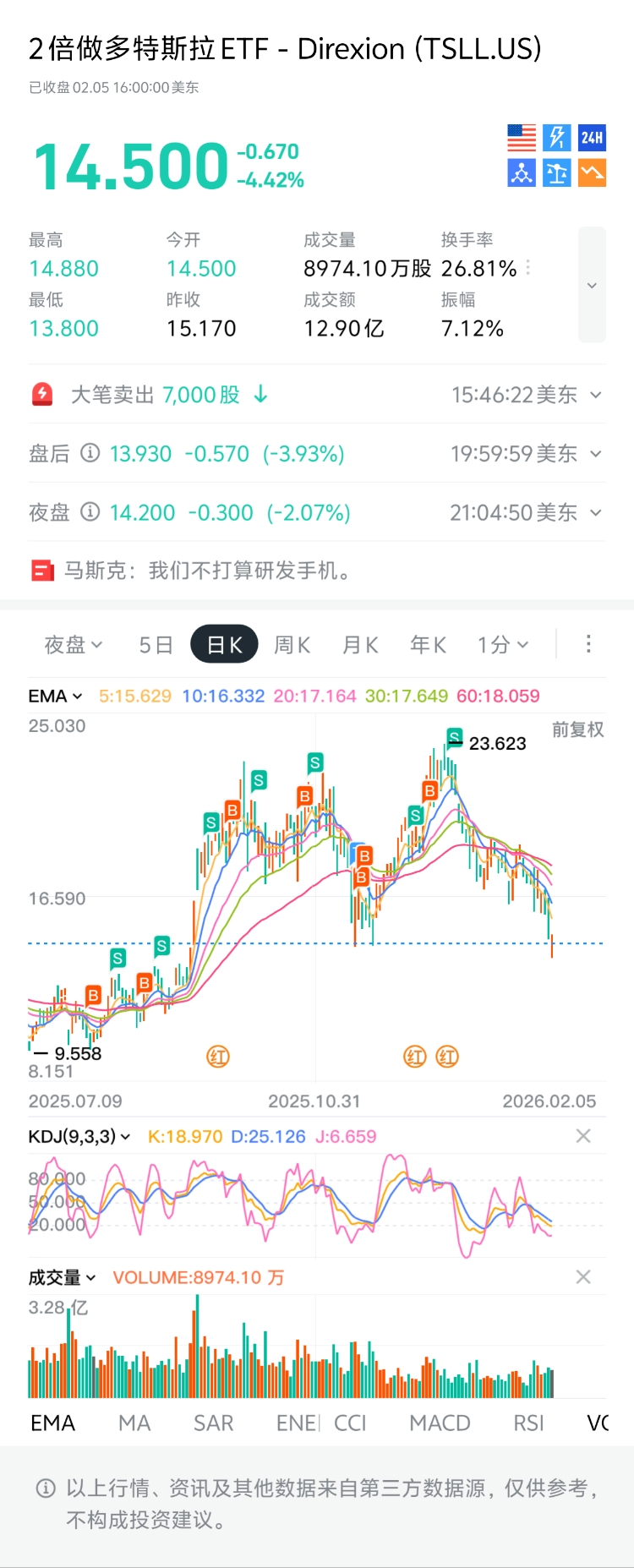Expand the 夜盘 overnight quote row

pos(596,512)
